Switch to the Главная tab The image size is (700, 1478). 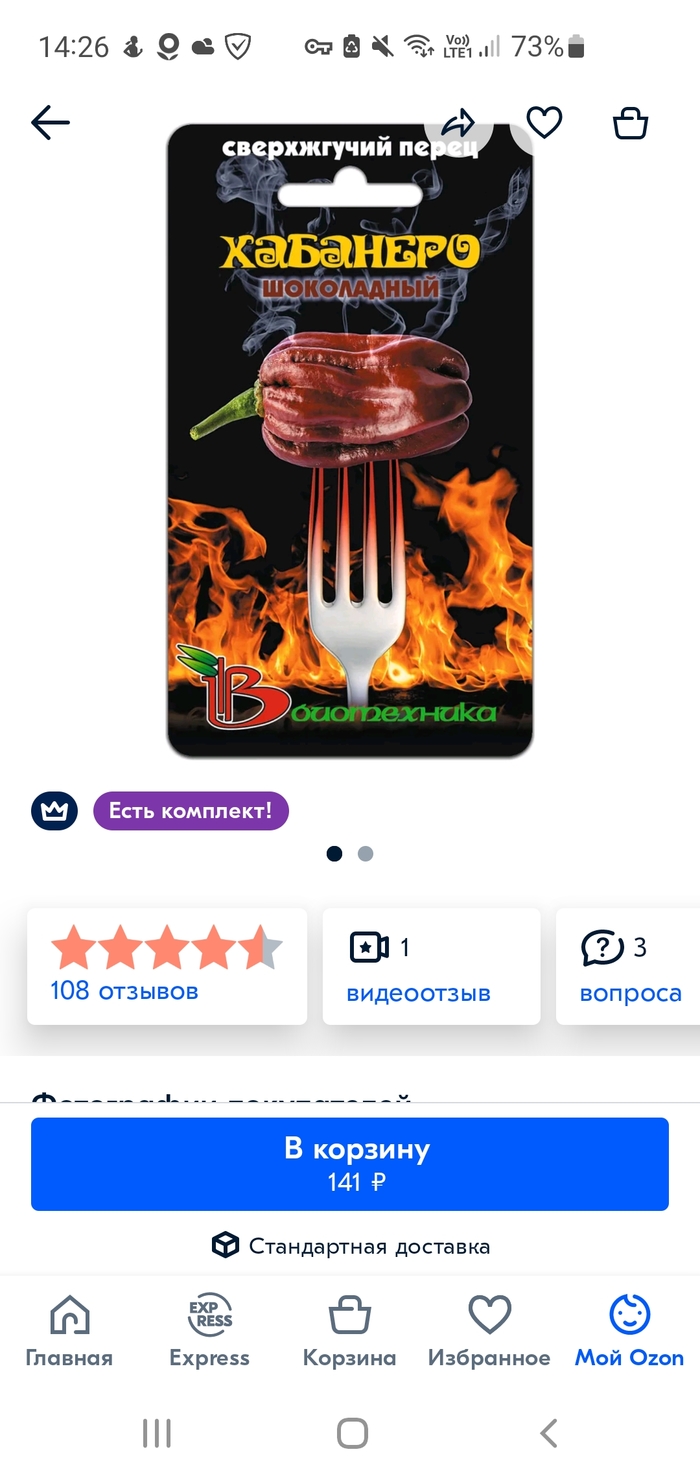(x=69, y=1331)
